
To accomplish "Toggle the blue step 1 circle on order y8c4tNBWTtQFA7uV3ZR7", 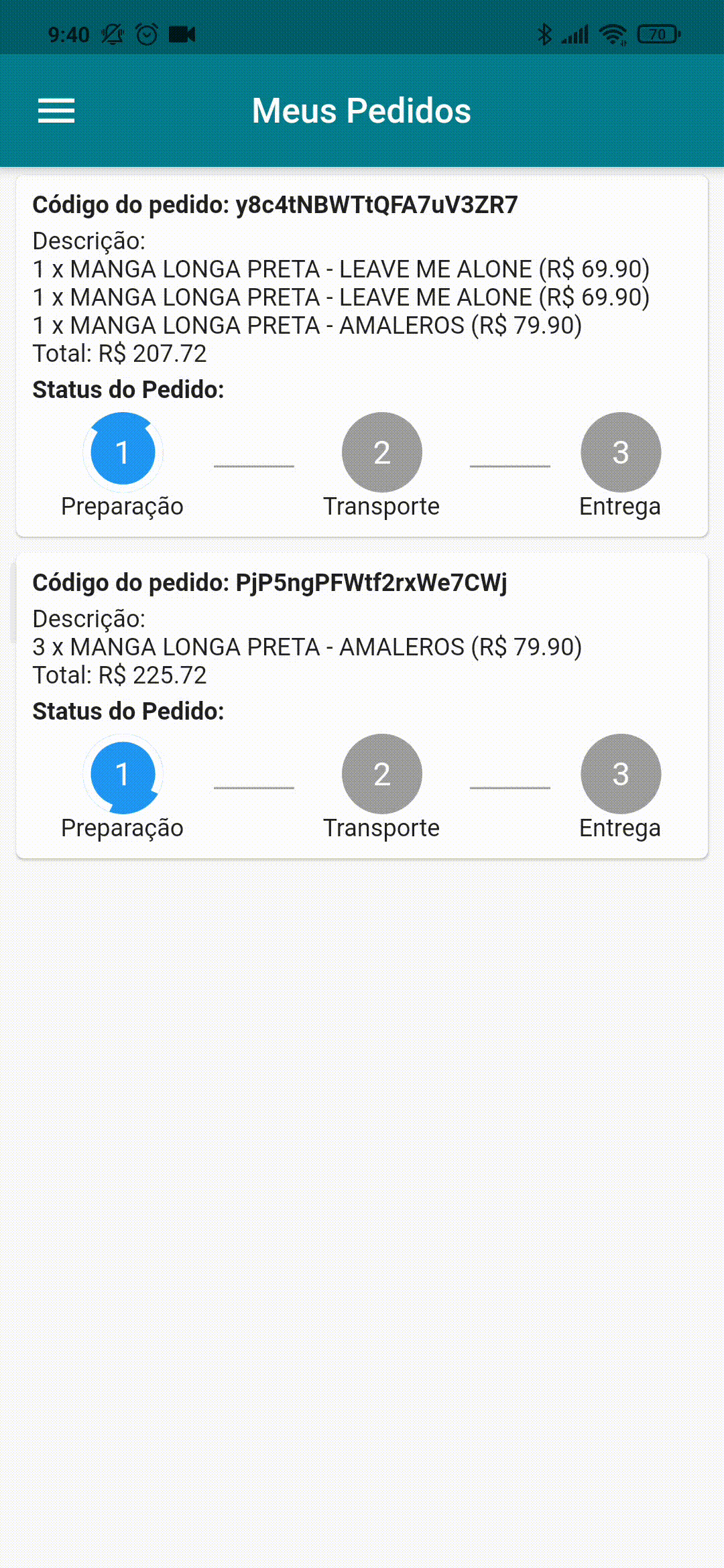I will tap(121, 452).
